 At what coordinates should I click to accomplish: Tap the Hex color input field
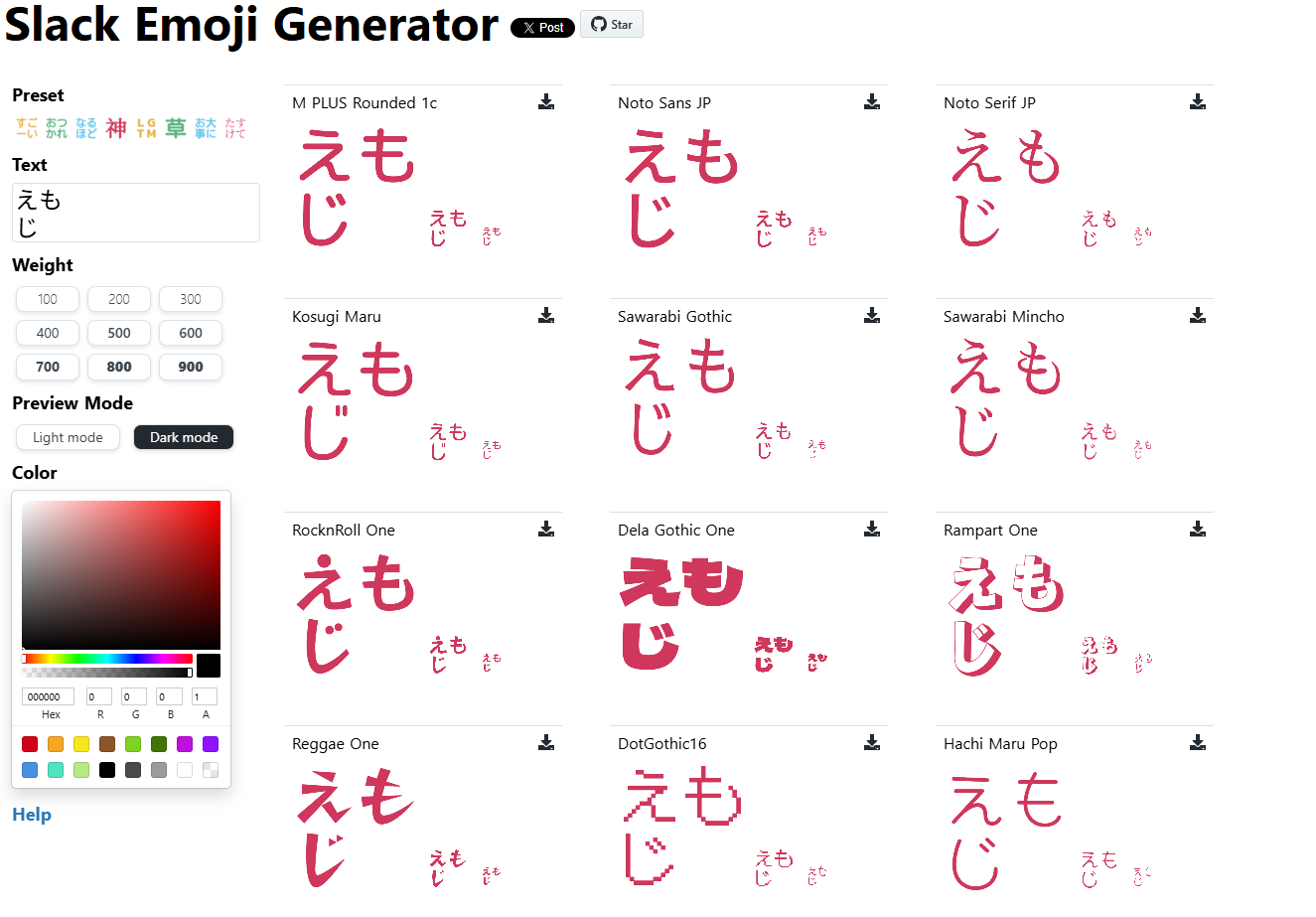pyautogui.click(x=48, y=696)
